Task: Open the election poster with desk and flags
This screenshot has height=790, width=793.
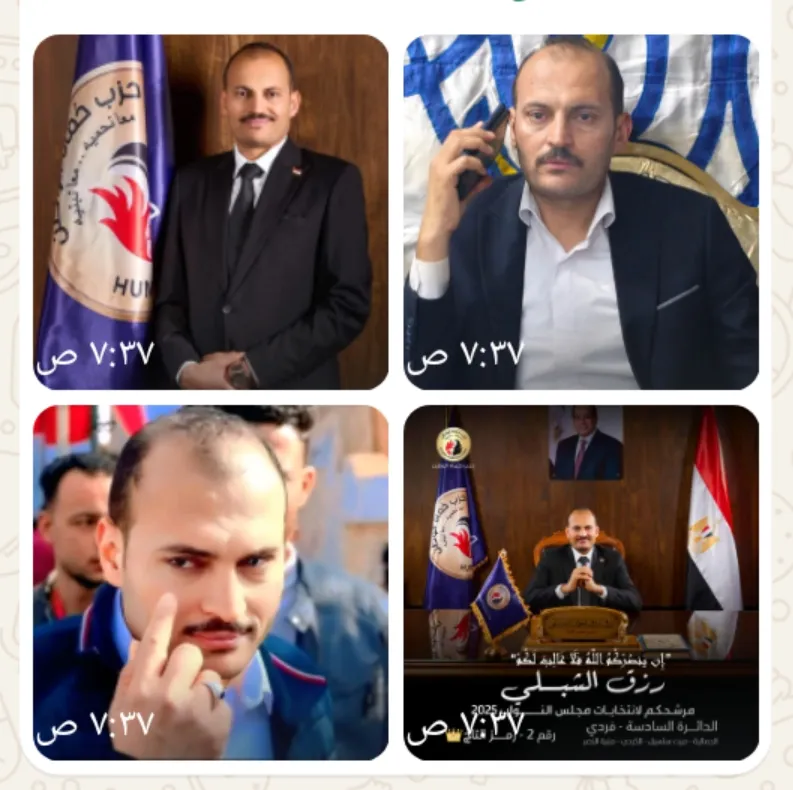Action: pos(581,582)
